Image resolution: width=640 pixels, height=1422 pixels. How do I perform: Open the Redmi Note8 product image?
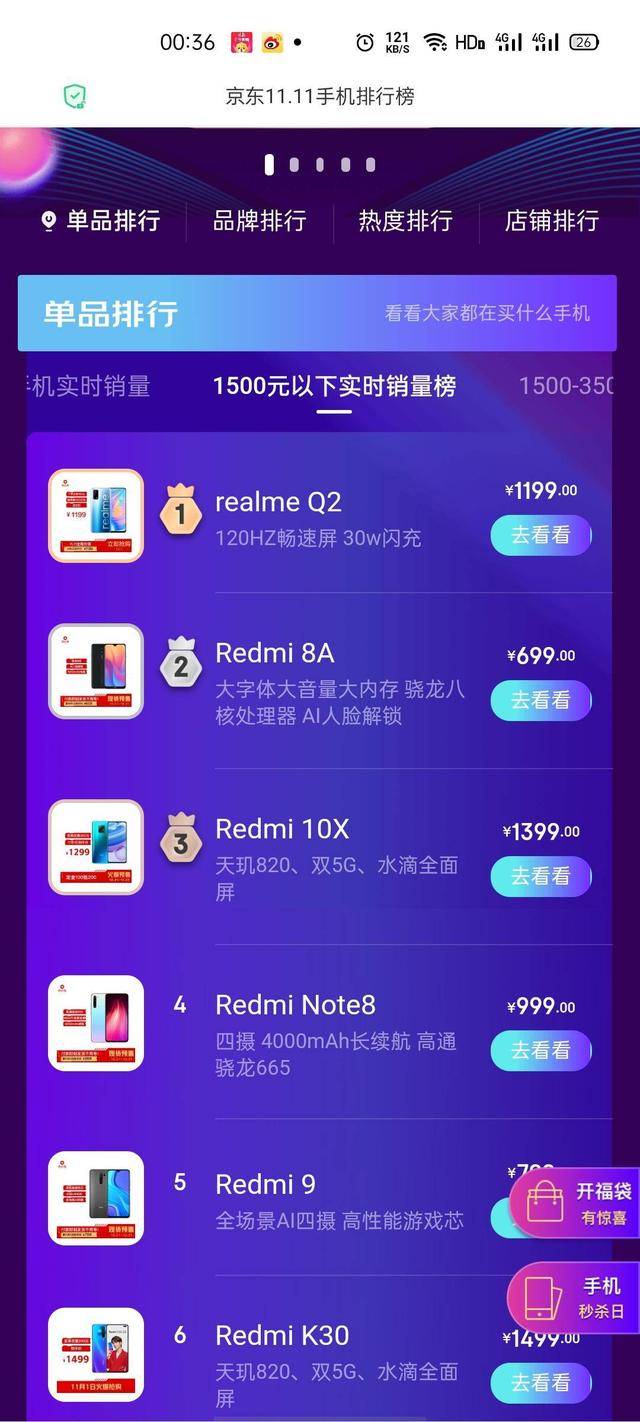96,1023
